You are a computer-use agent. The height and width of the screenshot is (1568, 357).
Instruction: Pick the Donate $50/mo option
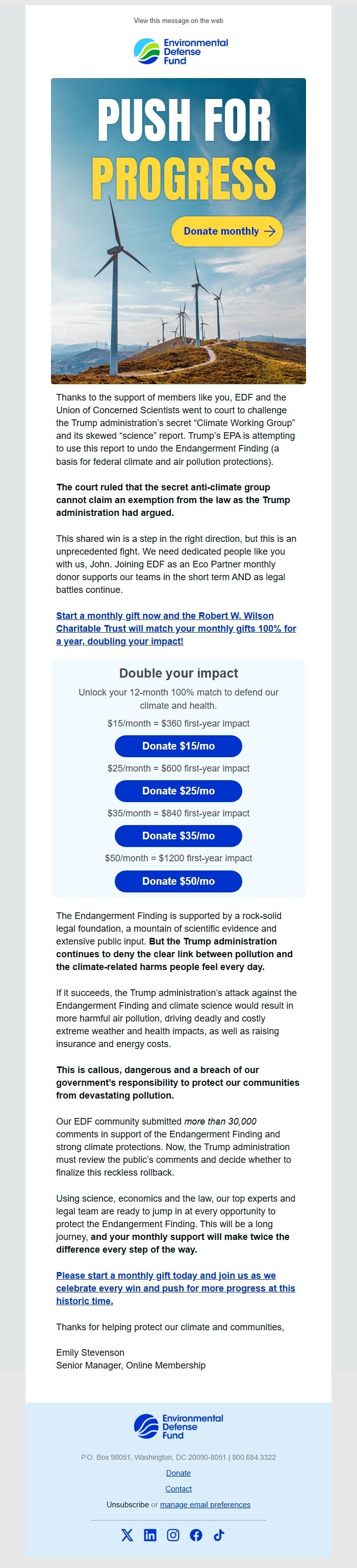(x=178, y=881)
